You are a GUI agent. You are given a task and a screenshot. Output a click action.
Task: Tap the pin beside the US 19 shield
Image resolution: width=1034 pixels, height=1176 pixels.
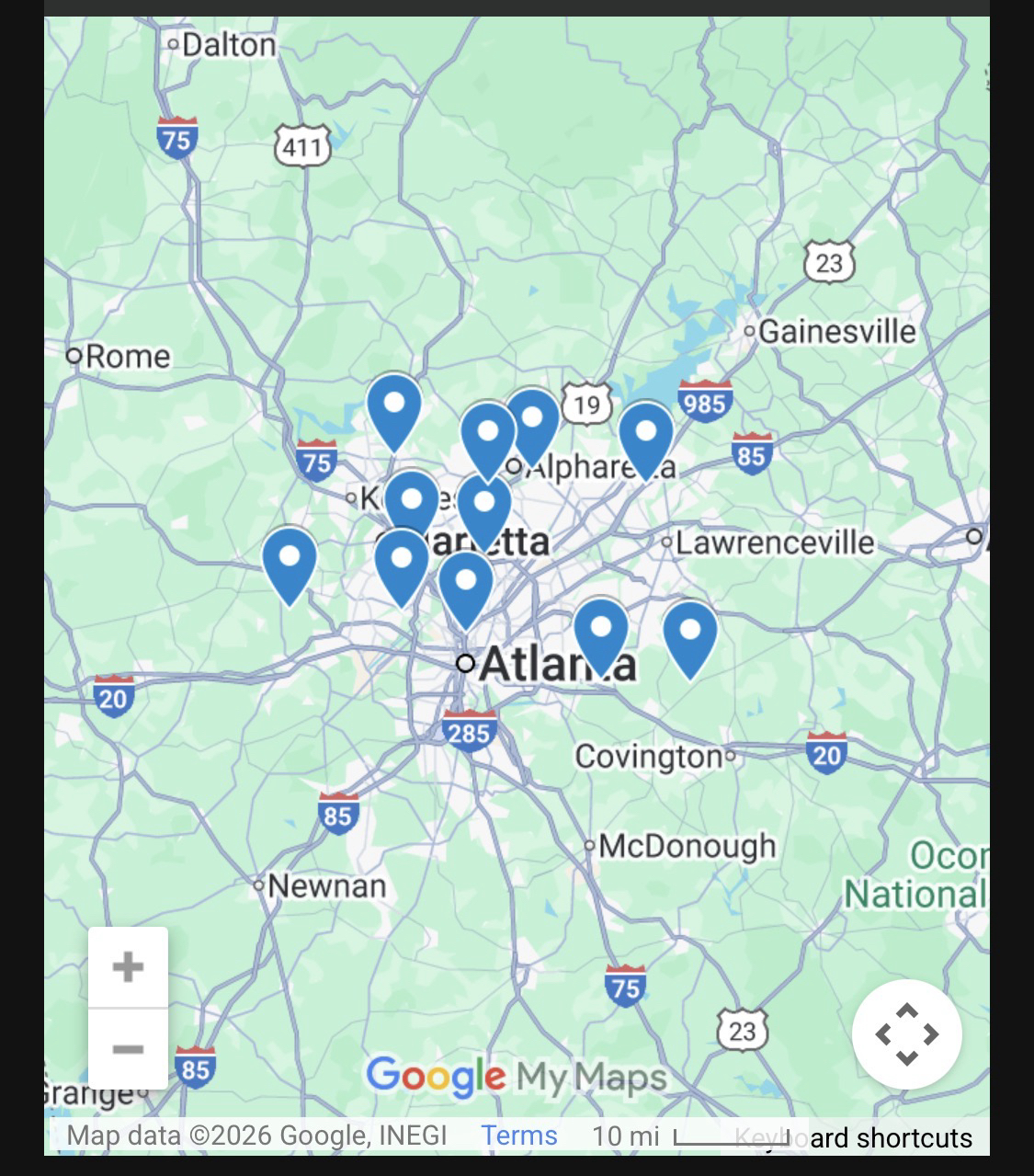(532, 423)
